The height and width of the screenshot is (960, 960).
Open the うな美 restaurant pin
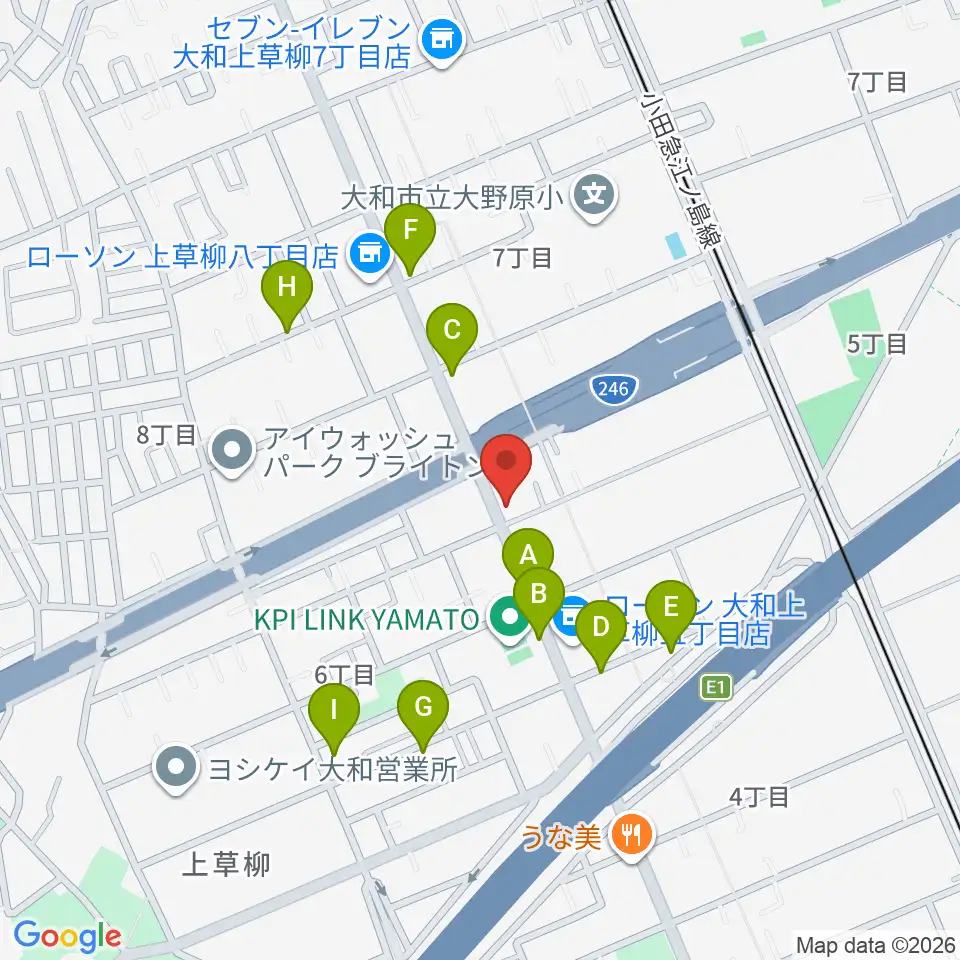632,836
